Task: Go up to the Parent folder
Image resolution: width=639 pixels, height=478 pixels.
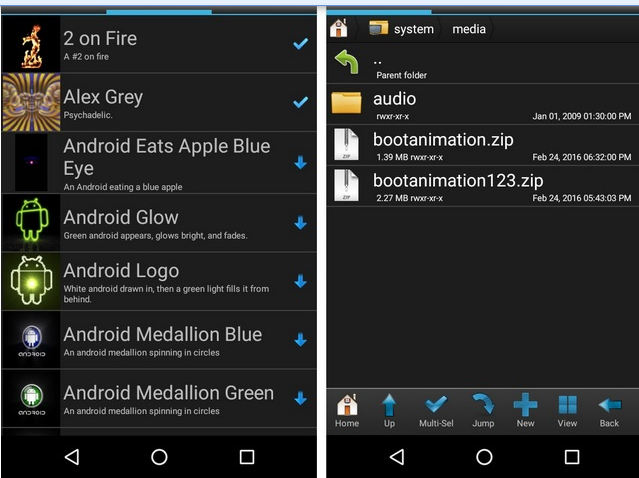Action: coord(400,64)
